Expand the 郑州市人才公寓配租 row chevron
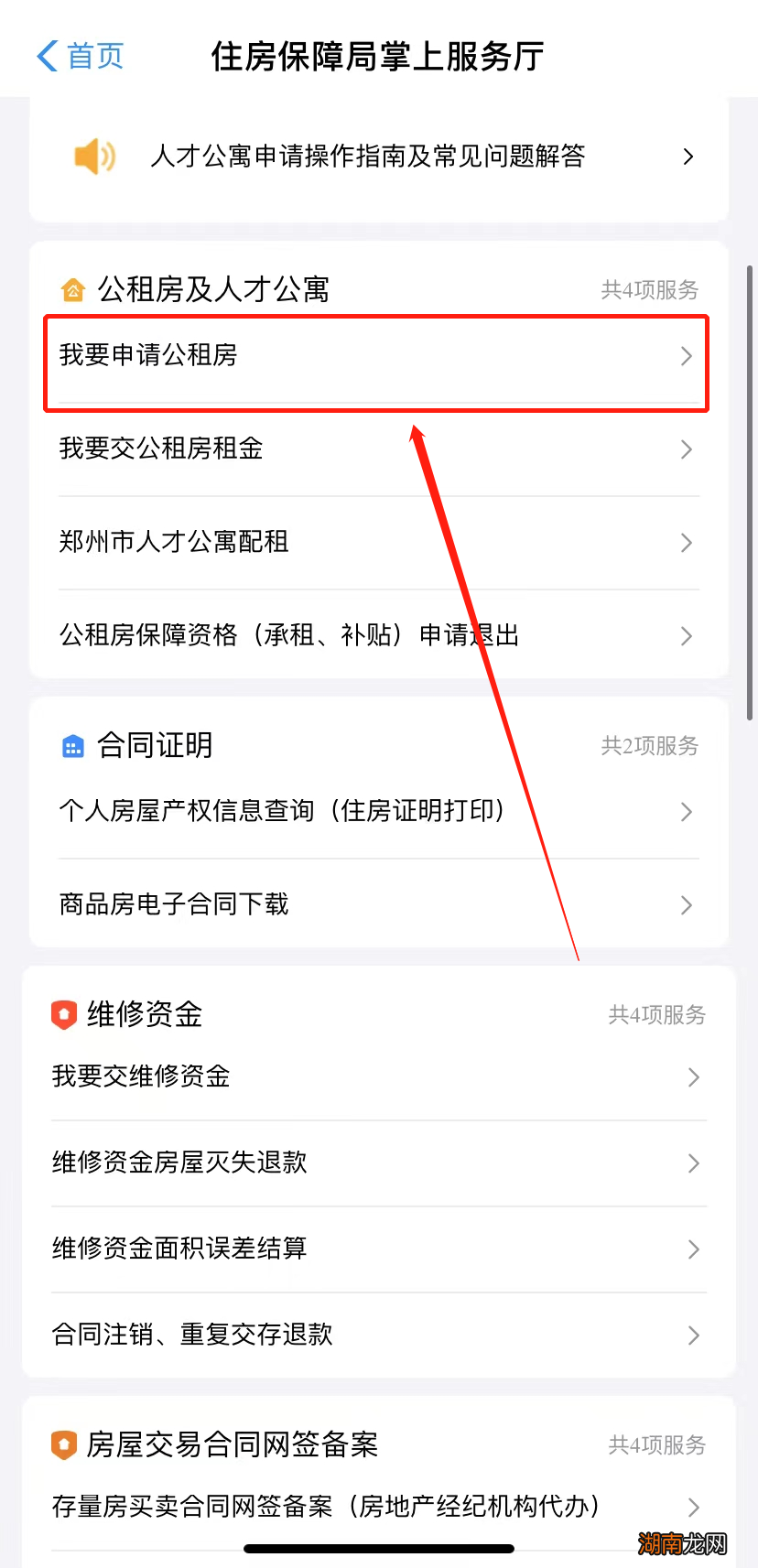Viewport: 758px width, 1568px height. [688, 543]
